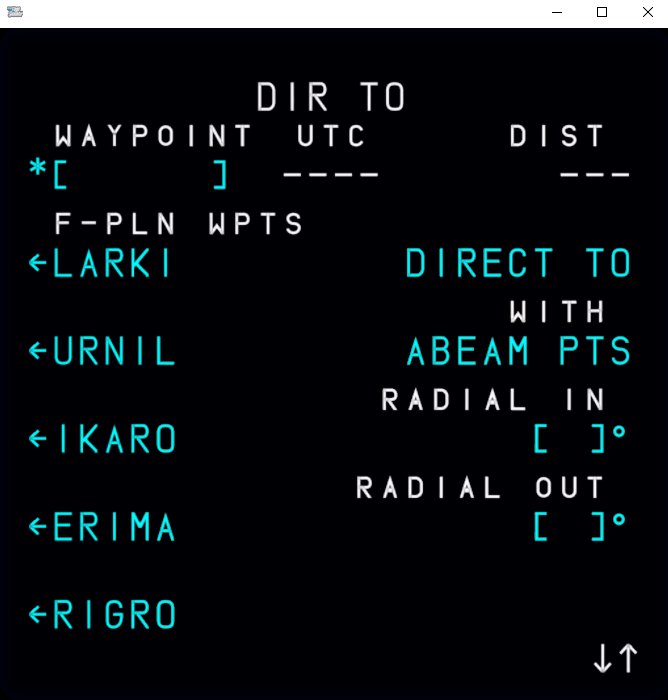This screenshot has height=700, width=668.
Task: Close the window
Action: click(647, 13)
